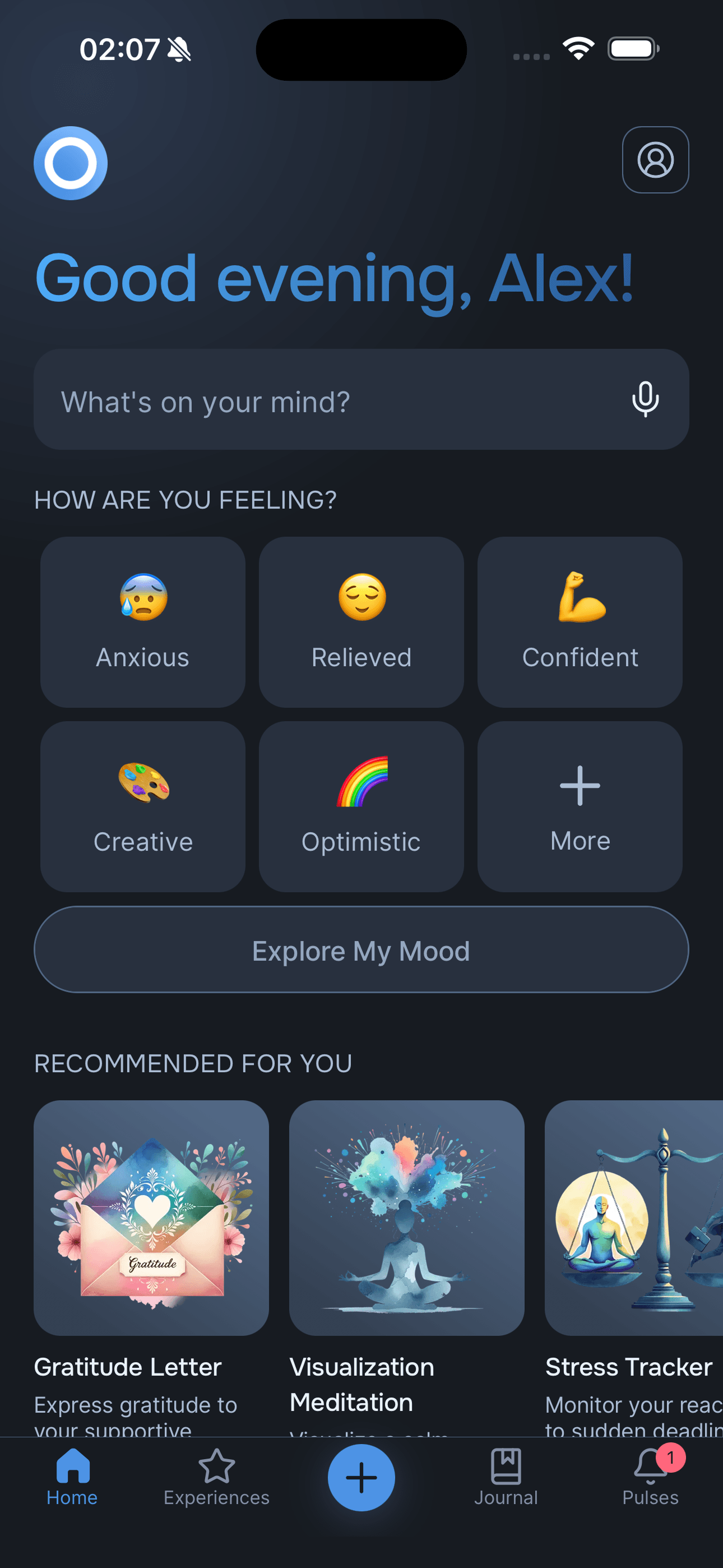
Task: Tap the central plus button to create
Action: coord(361,1477)
